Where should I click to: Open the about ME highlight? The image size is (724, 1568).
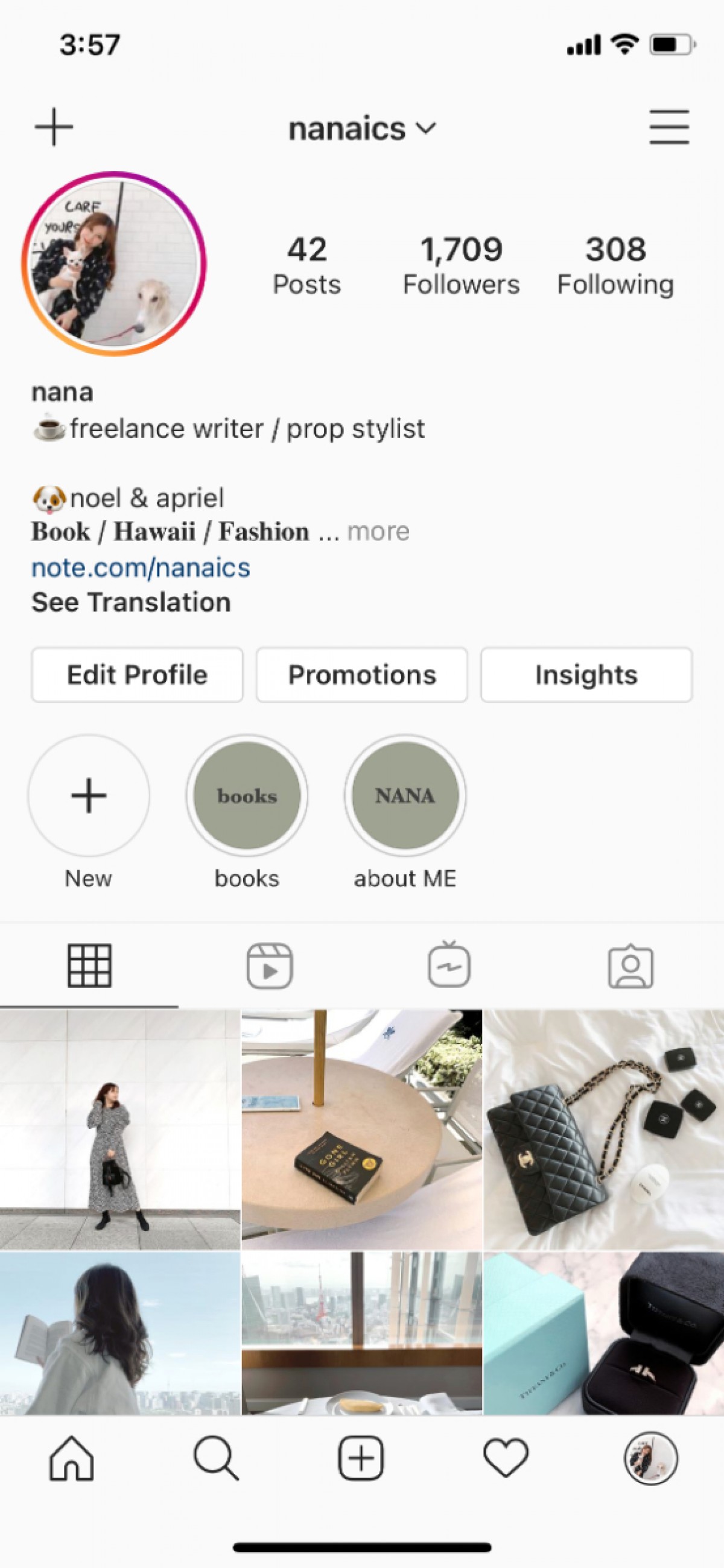pos(405,795)
